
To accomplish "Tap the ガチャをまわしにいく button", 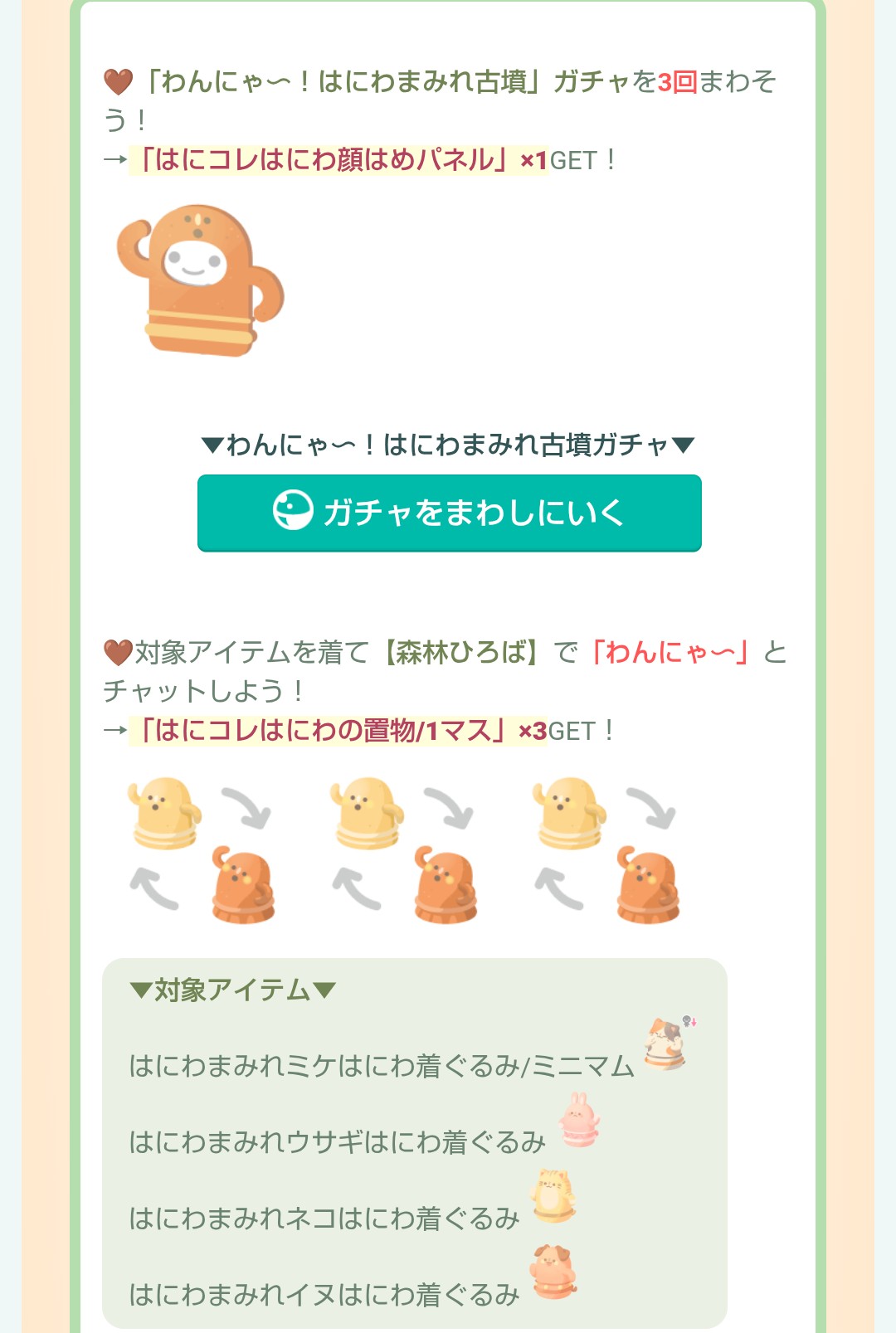I will click(x=449, y=513).
